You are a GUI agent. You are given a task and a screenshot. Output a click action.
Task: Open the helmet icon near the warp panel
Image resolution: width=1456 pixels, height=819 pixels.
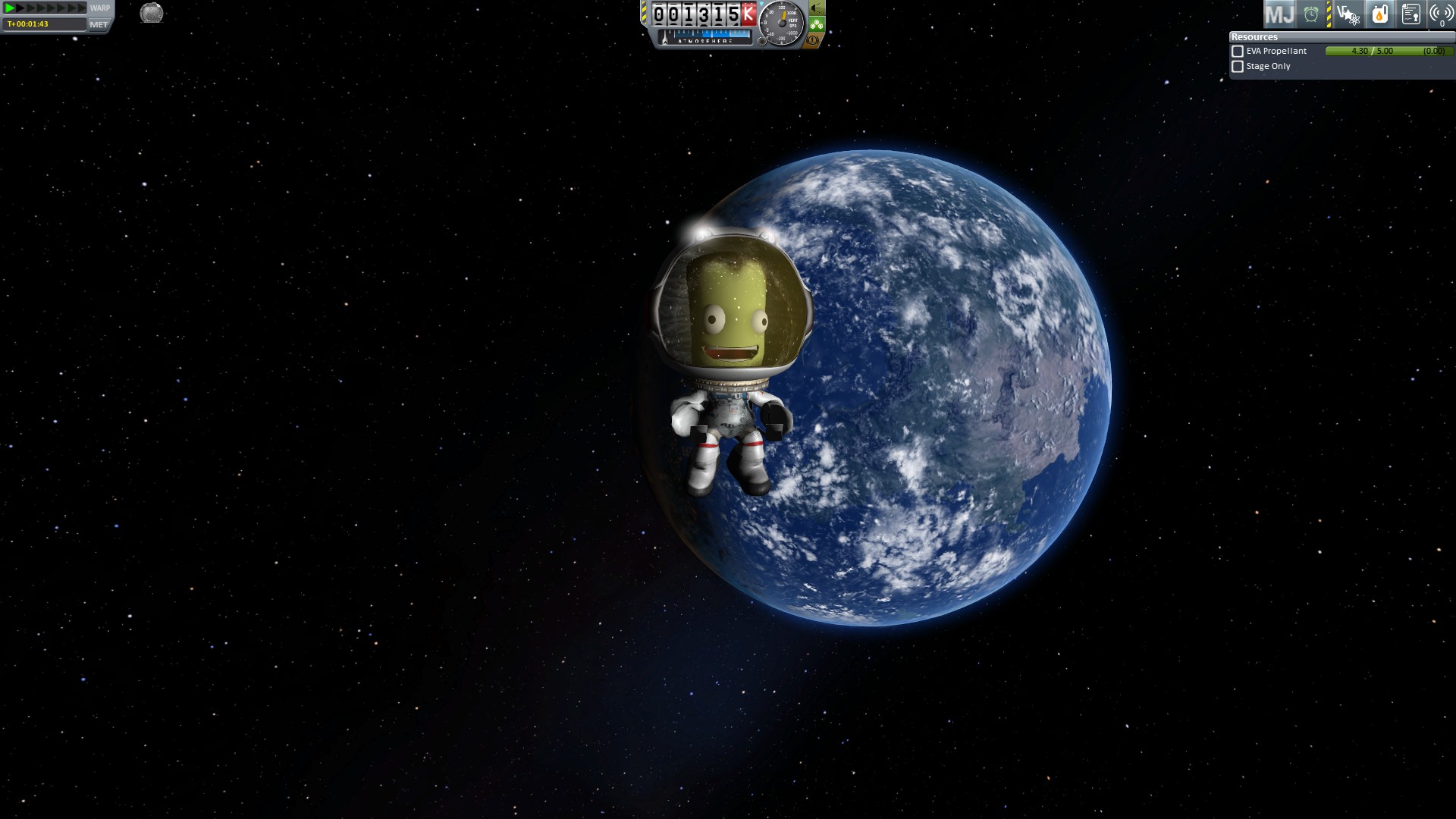tap(152, 13)
